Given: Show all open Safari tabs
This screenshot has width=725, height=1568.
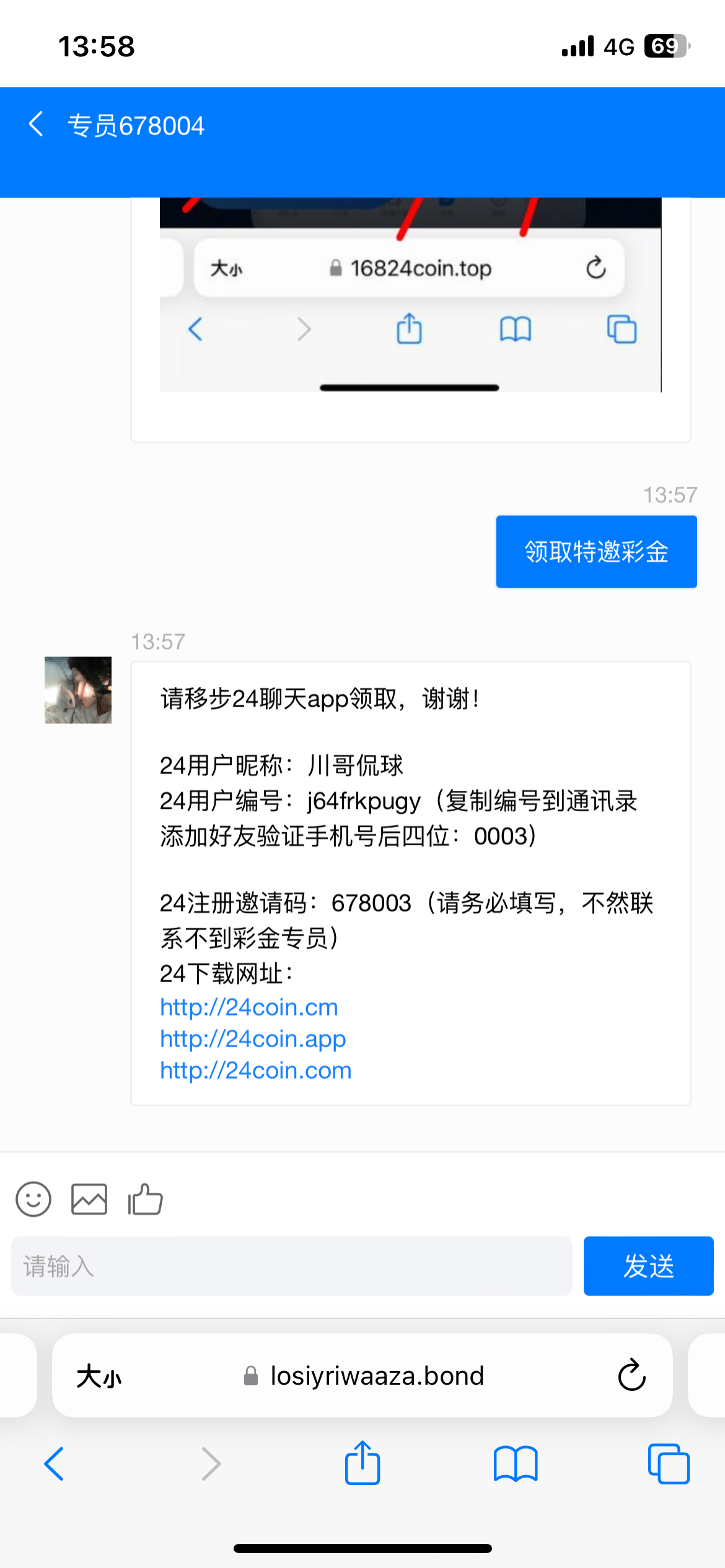Looking at the screenshot, I should (668, 1464).
